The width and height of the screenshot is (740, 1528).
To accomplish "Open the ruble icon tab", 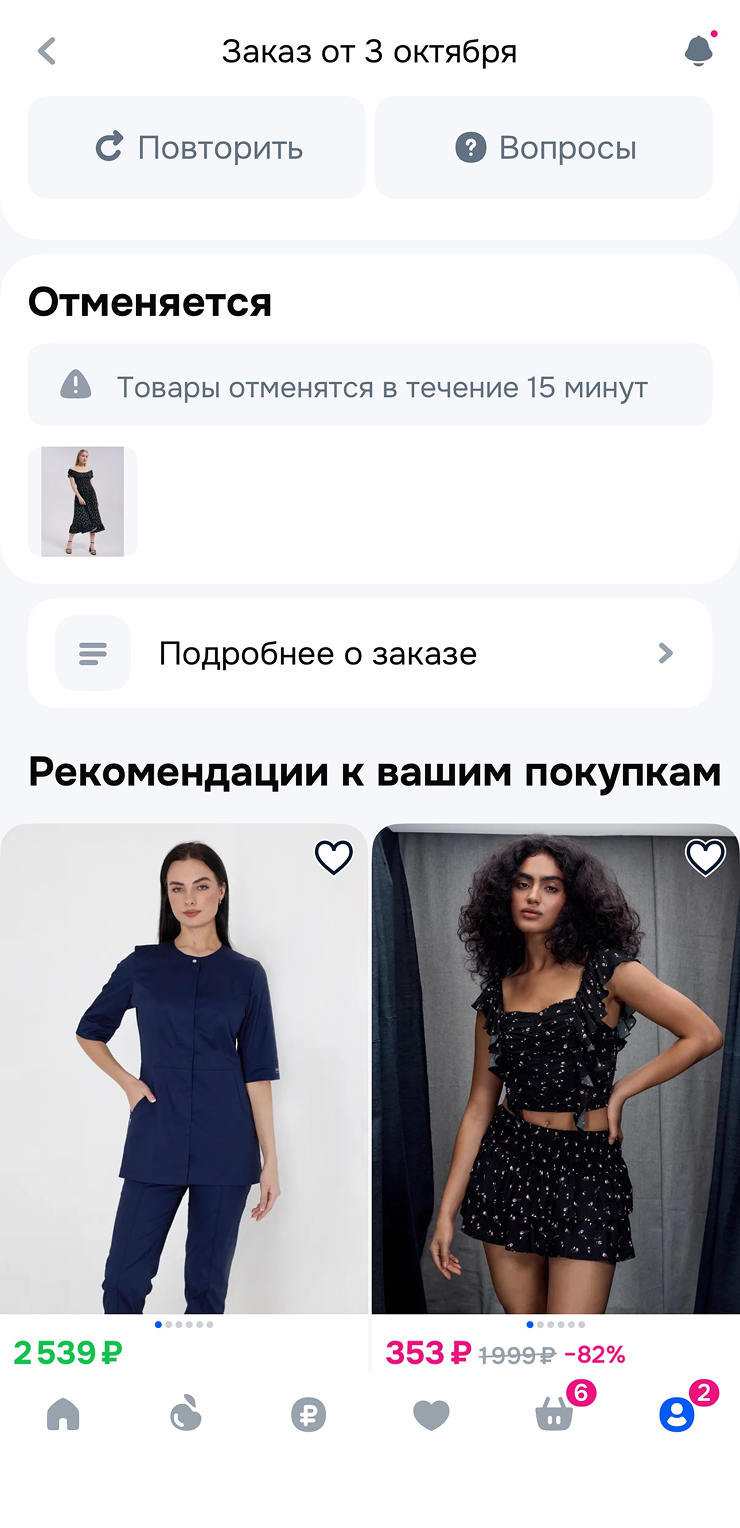I will [308, 1415].
